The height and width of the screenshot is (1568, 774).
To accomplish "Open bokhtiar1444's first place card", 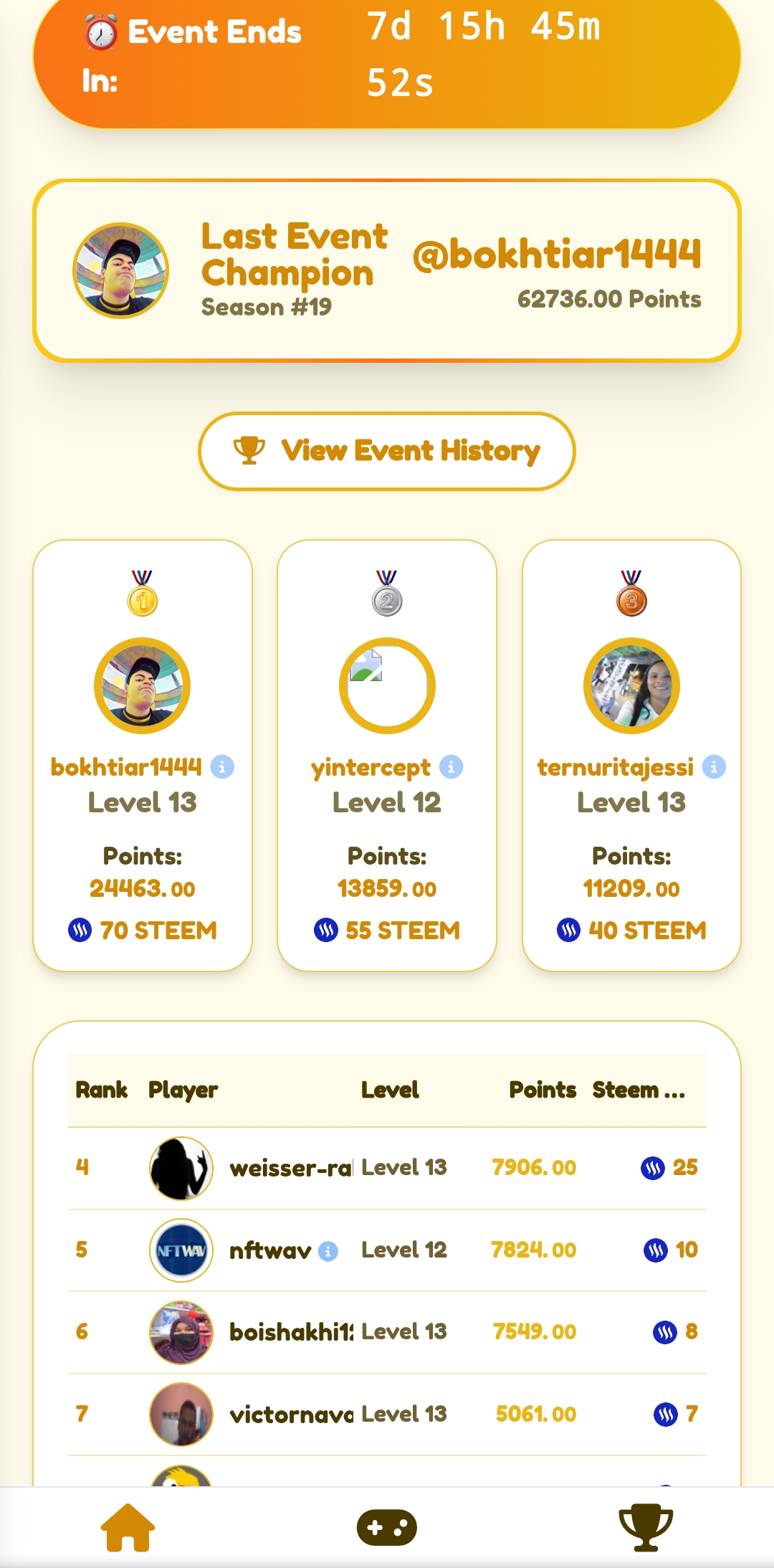I will coord(143,756).
